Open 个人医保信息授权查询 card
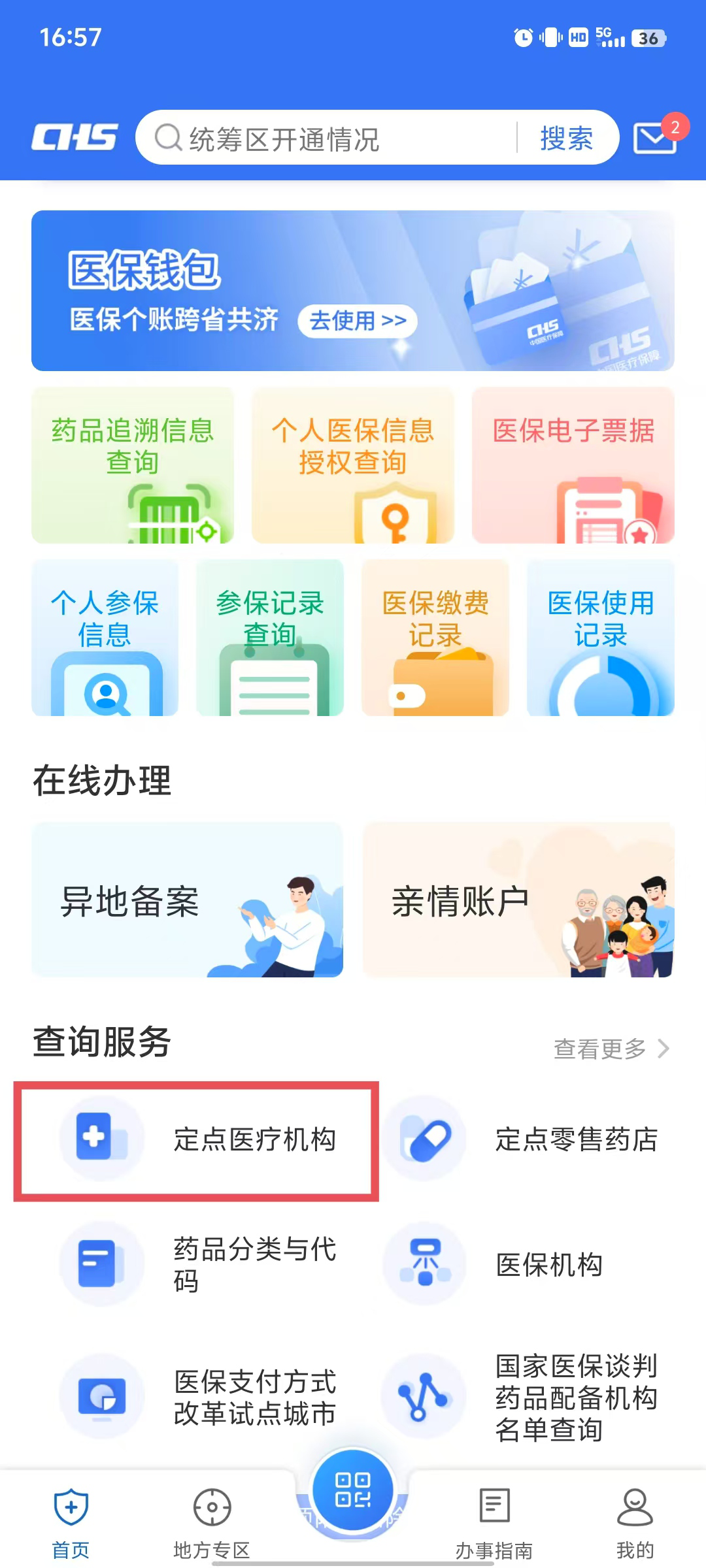706x1568 pixels. pyautogui.click(x=353, y=465)
